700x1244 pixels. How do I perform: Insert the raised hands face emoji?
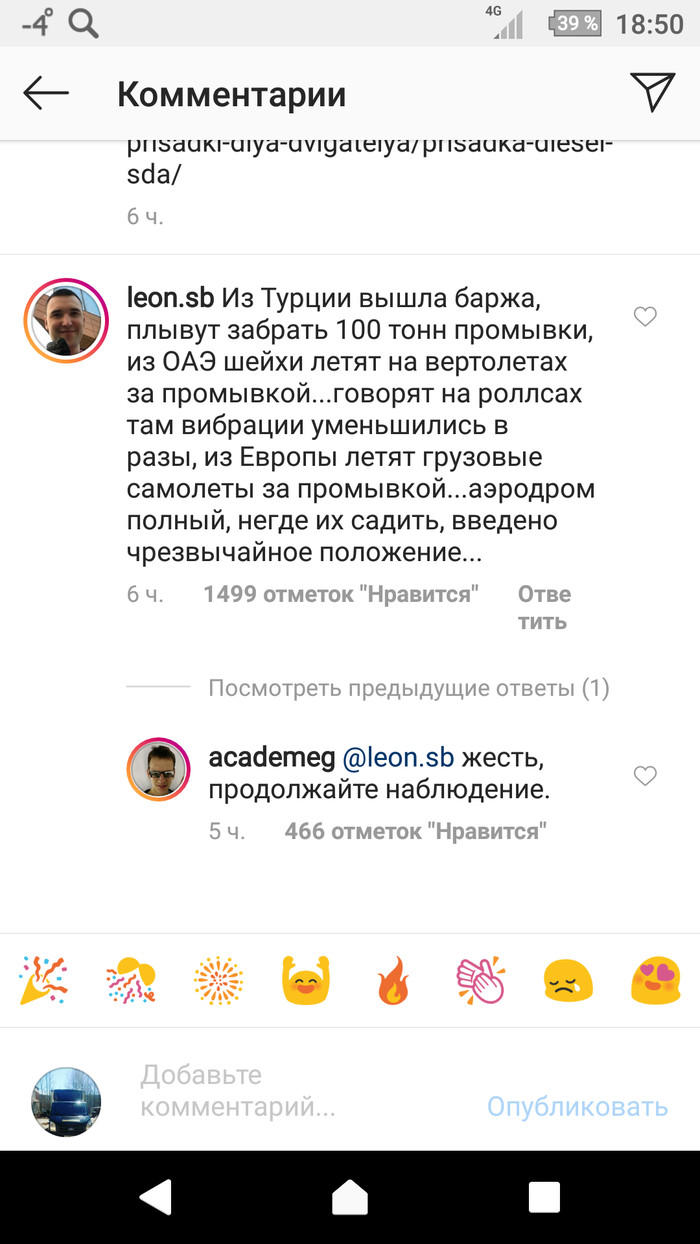(x=306, y=981)
